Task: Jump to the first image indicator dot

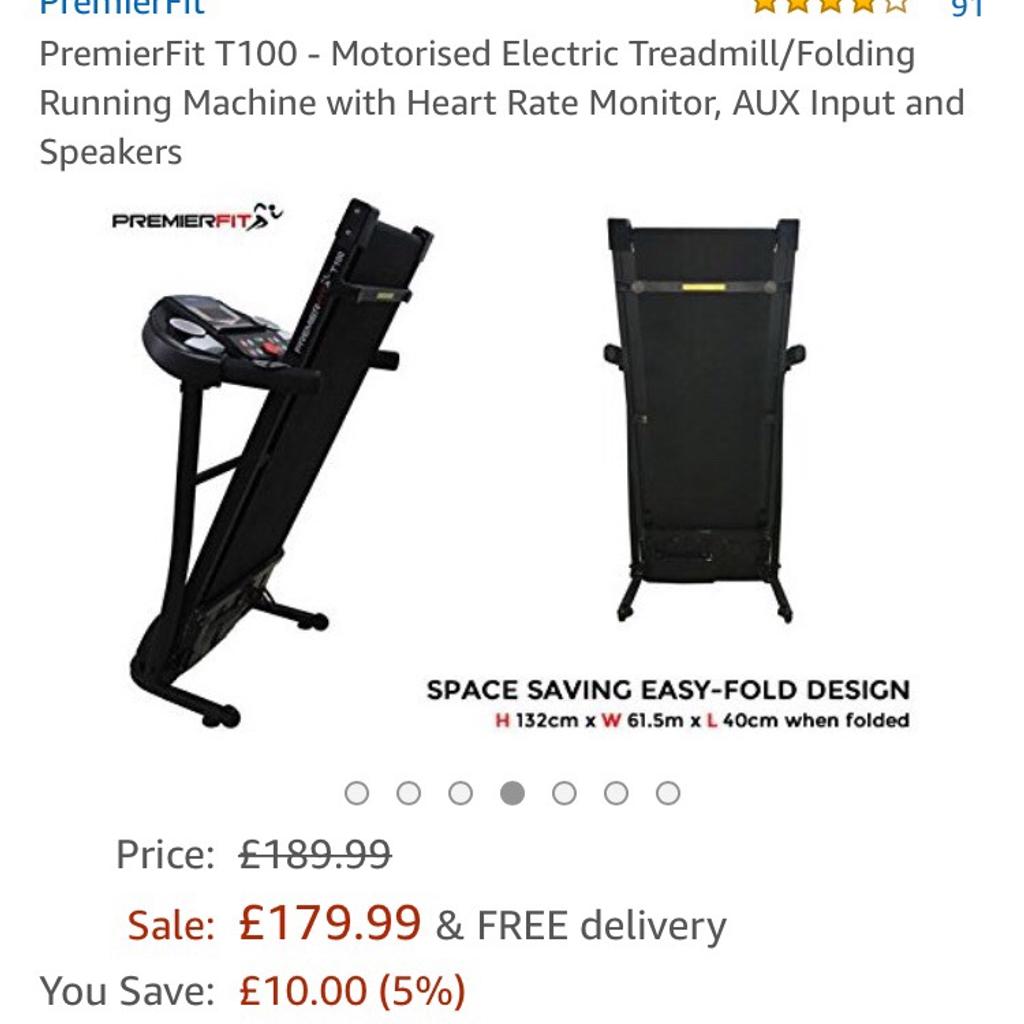Action: tap(356, 793)
